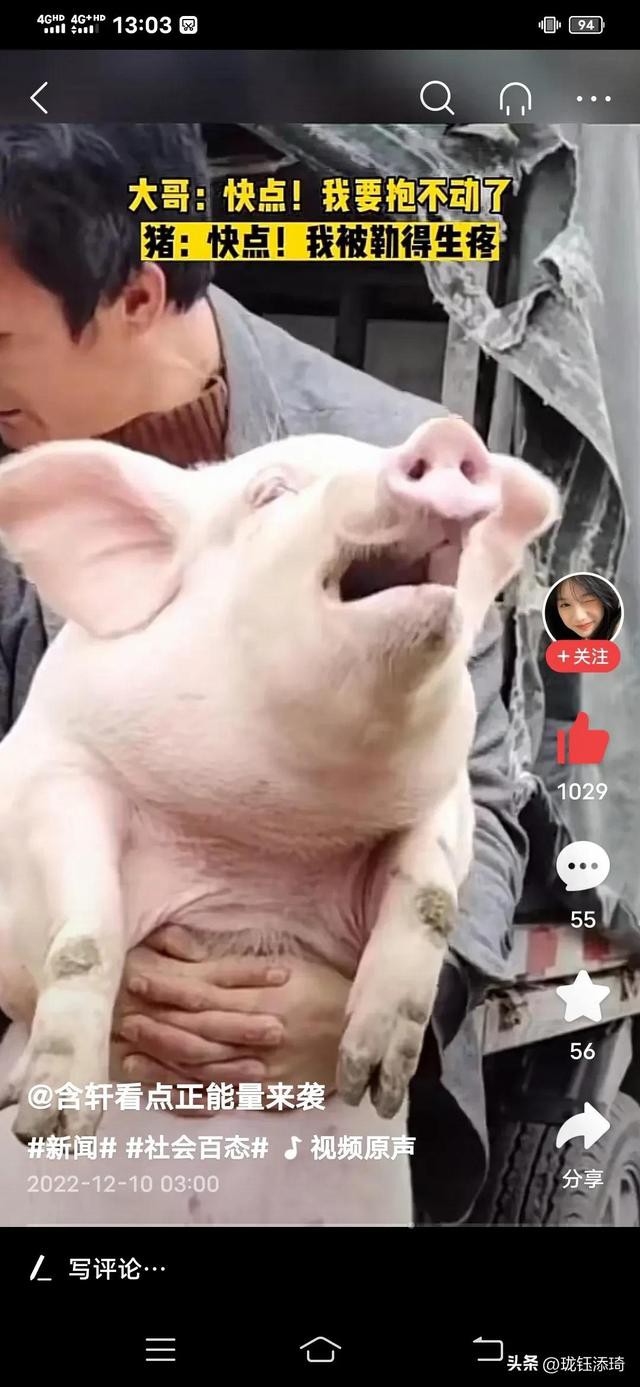
Task: Open the search icon in the top bar
Action: point(436,98)
